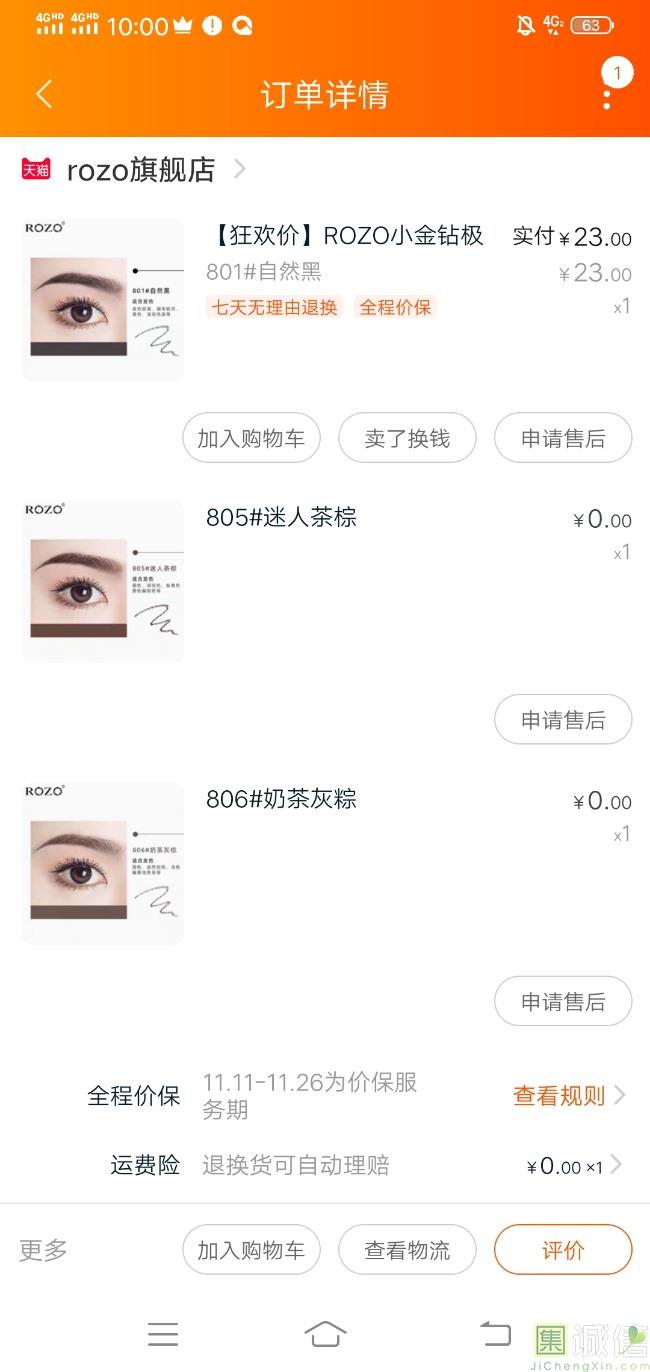The height and width of the screenshot is (1372, 650).
Task: Tap the 卖了换钱 button
Action: 407,438
